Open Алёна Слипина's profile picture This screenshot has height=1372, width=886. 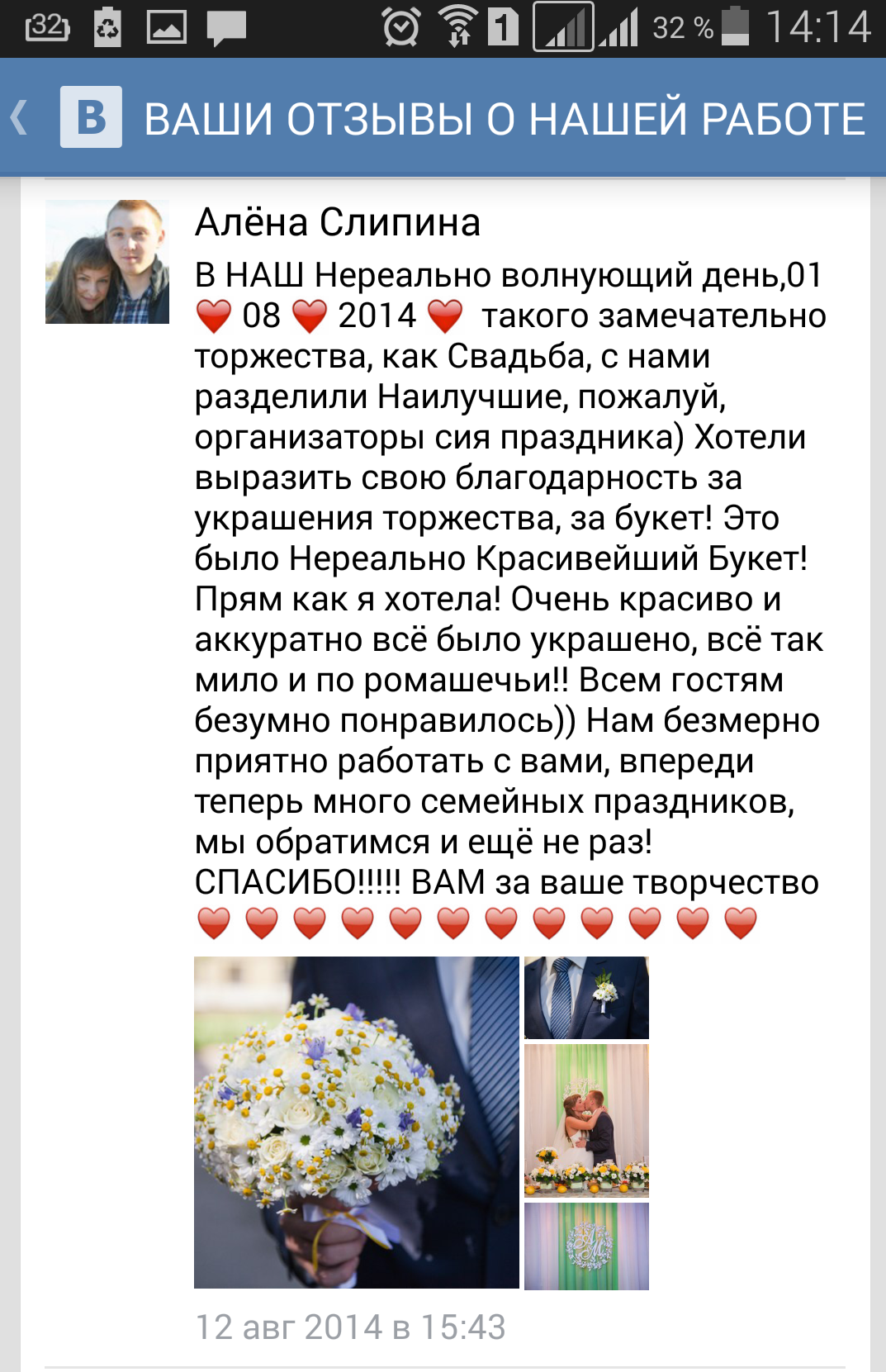coord(107,262)
